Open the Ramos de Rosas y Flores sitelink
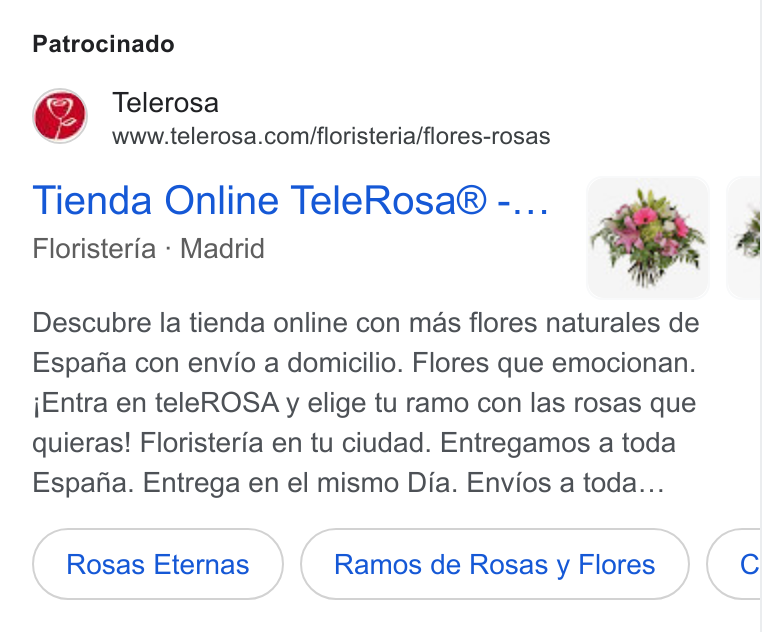 494,564
